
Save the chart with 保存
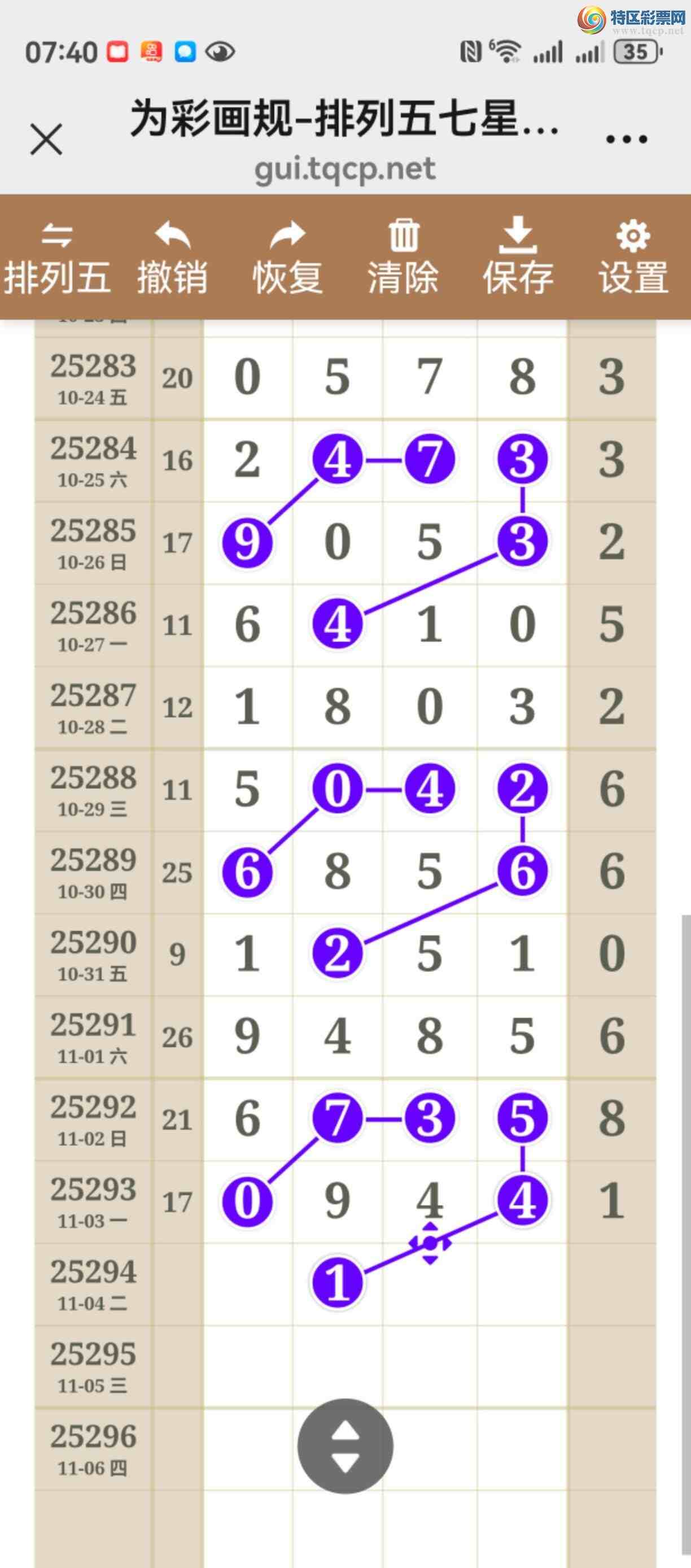(518, 259)
